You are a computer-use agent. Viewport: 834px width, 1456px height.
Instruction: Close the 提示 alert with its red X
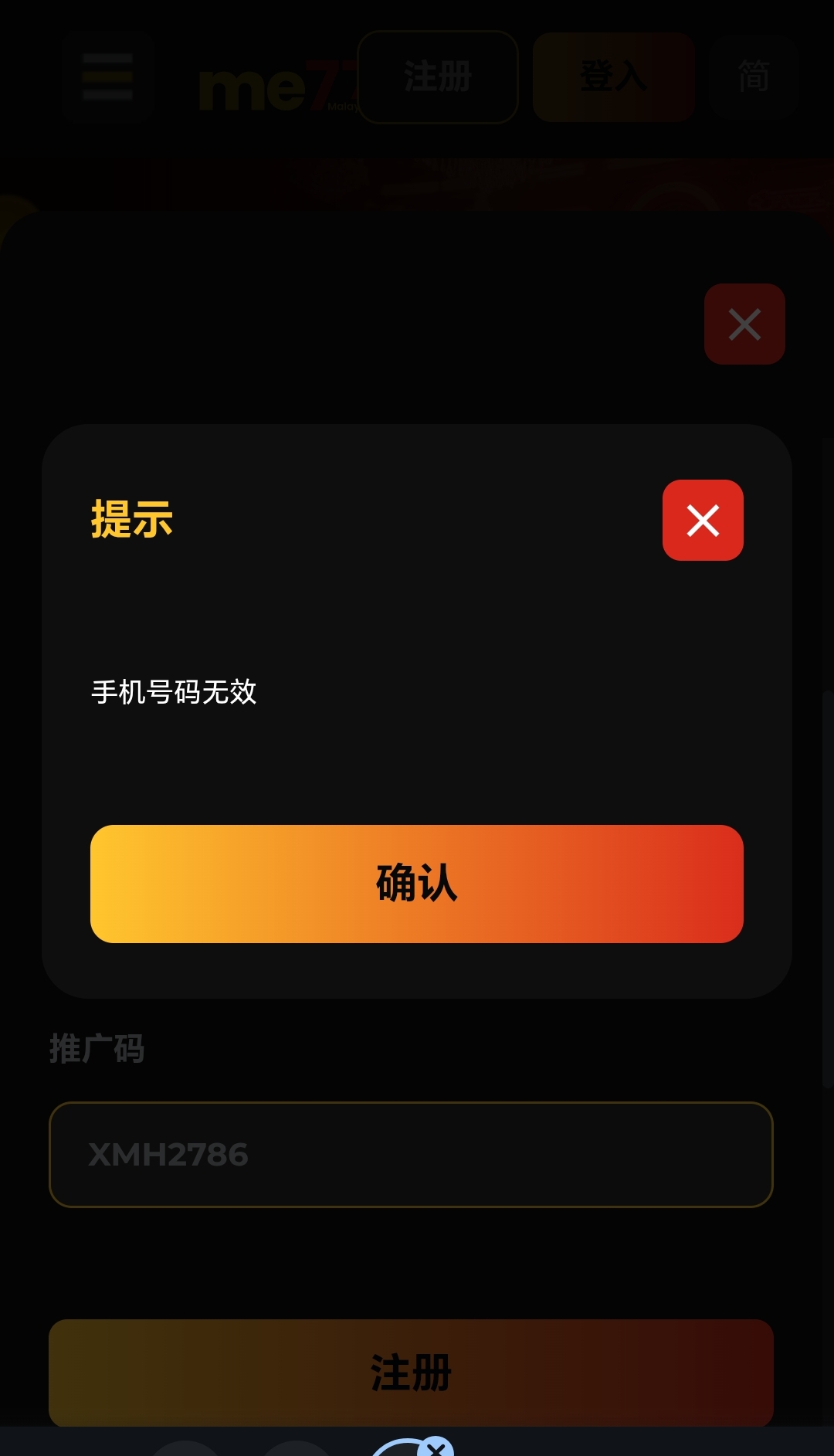[702, 521]
